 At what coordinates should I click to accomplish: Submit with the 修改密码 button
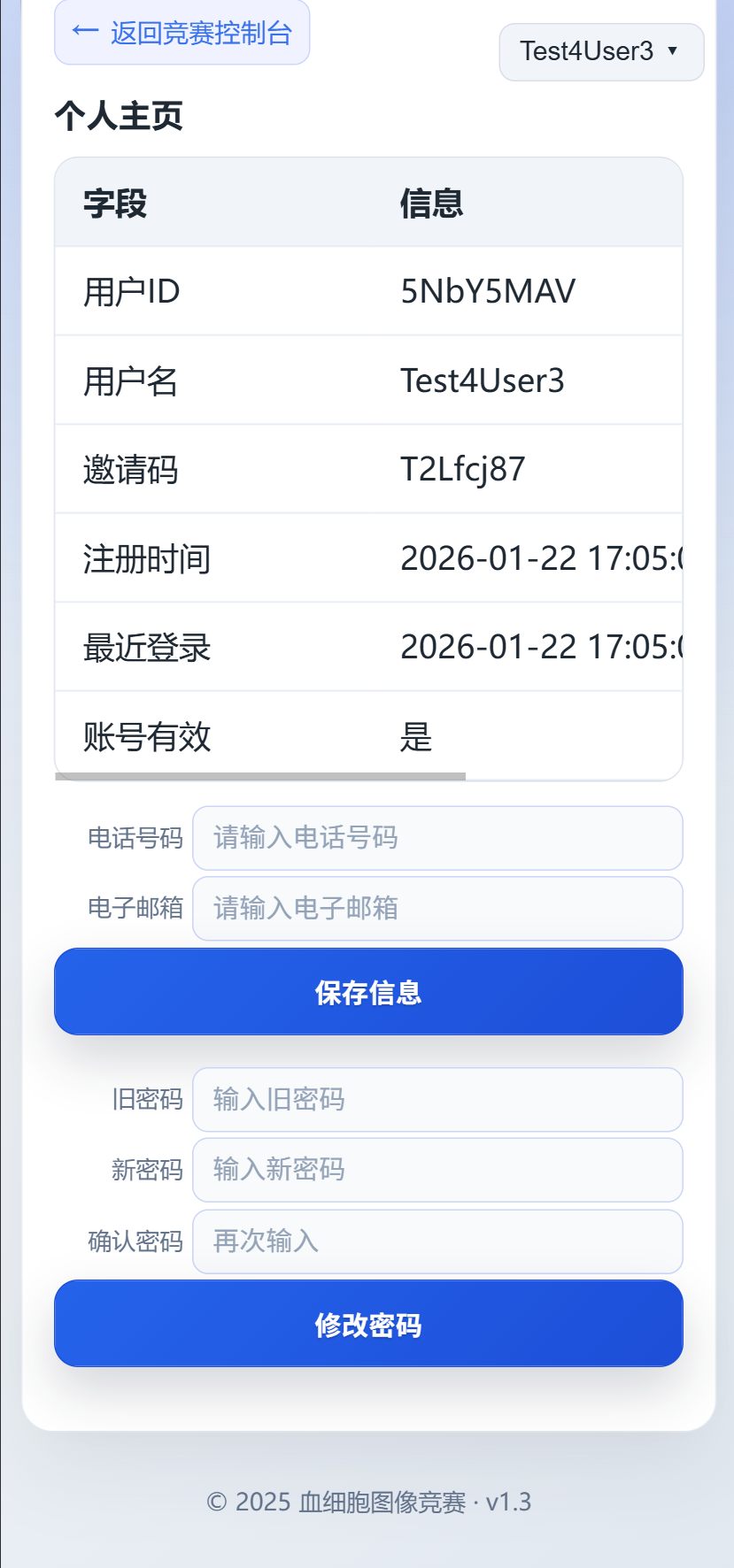[x=368, y=1324]
